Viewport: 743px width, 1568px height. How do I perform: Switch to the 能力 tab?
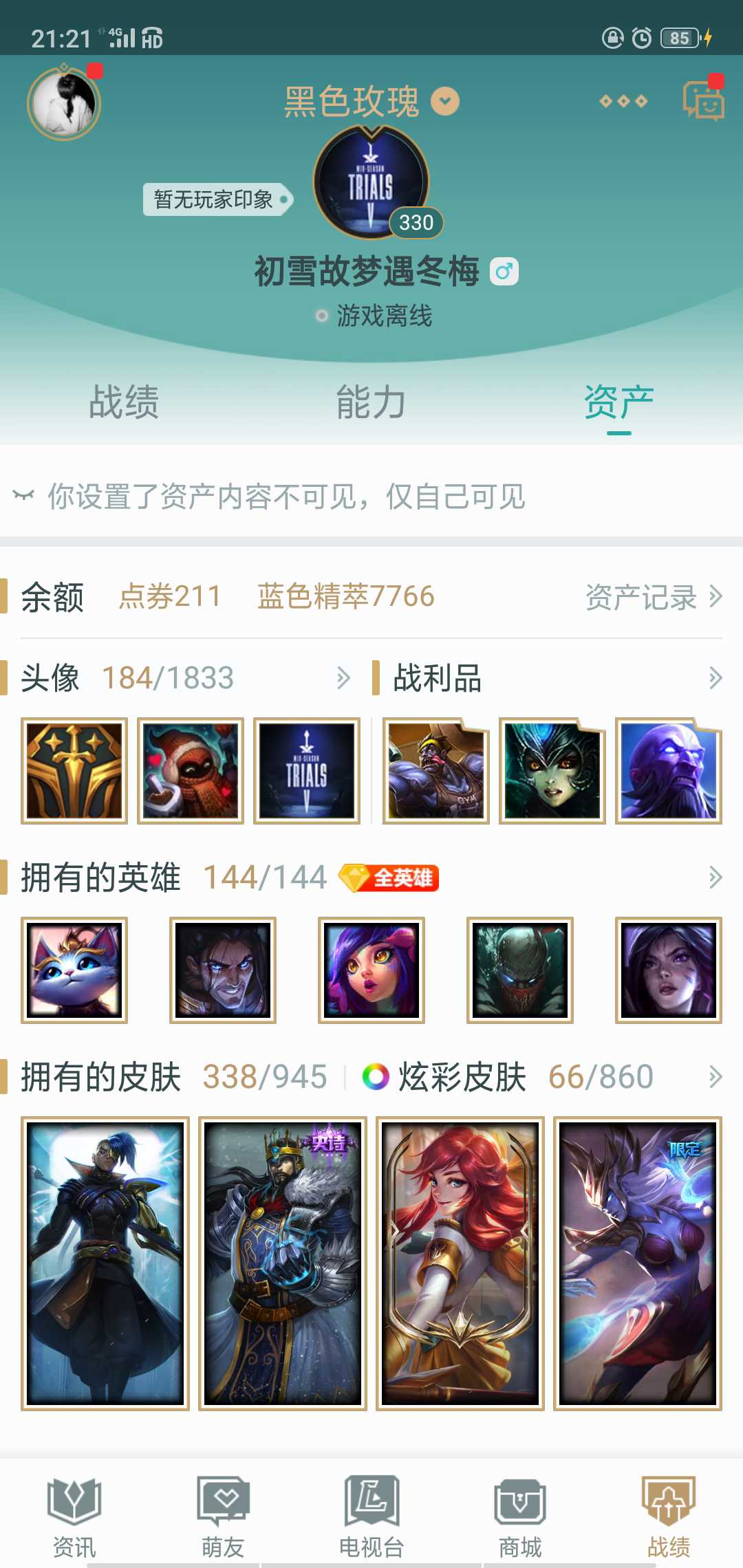371,402
